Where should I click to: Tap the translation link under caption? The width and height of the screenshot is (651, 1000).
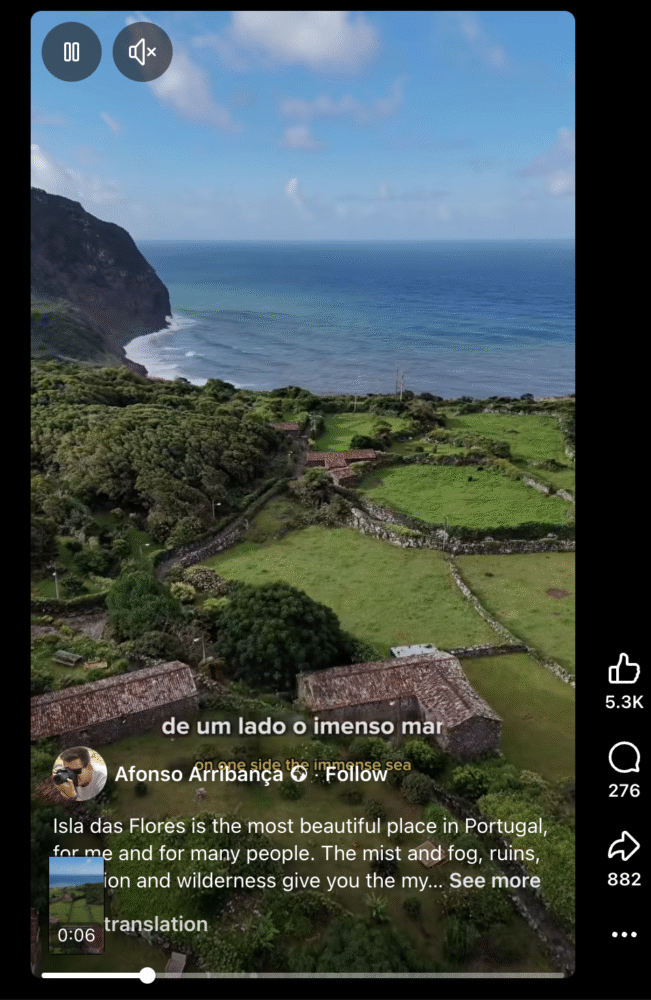(156, 924)
